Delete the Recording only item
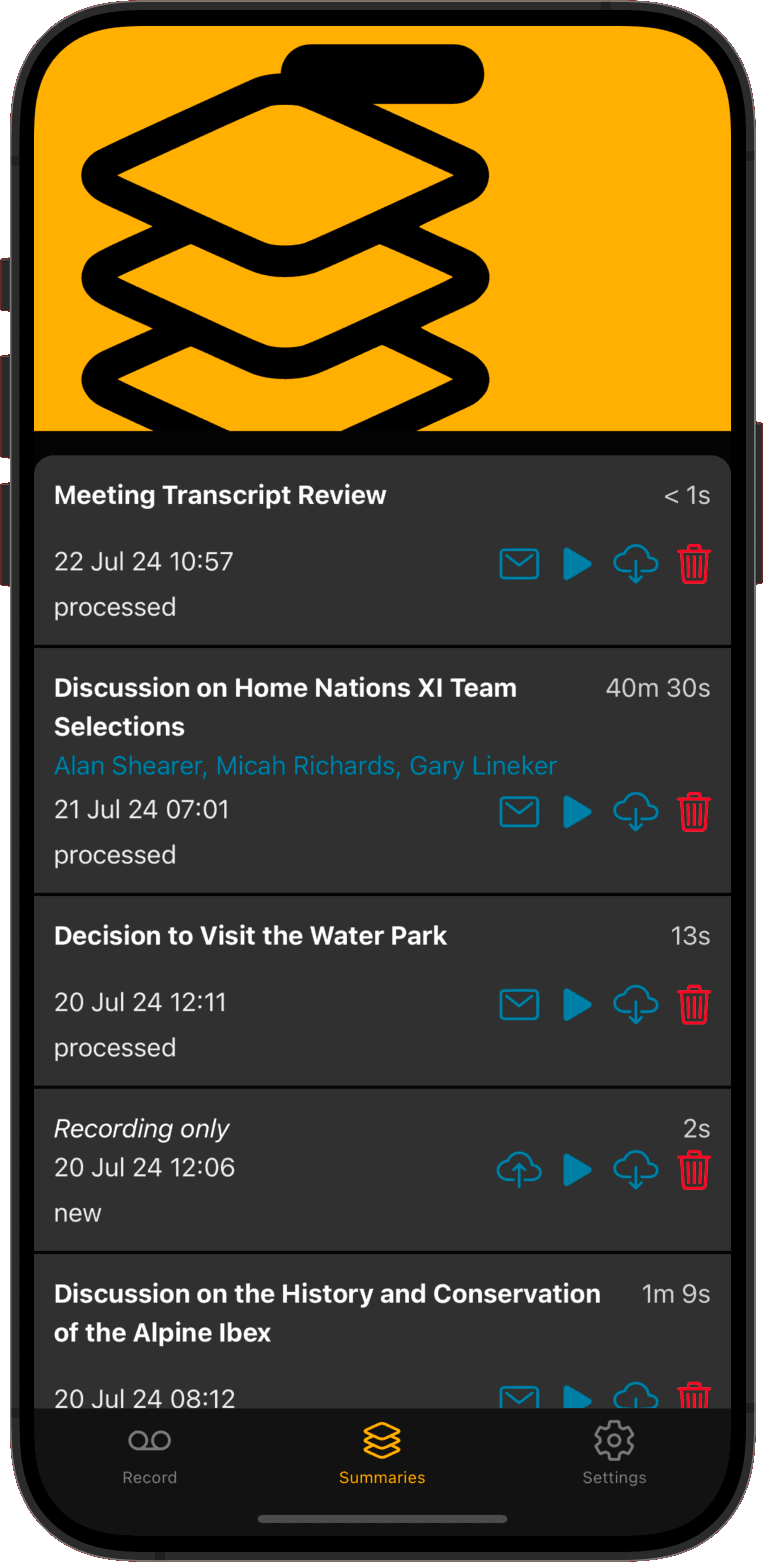The height and width of the screenshot is (1562, 763). 694,1169
